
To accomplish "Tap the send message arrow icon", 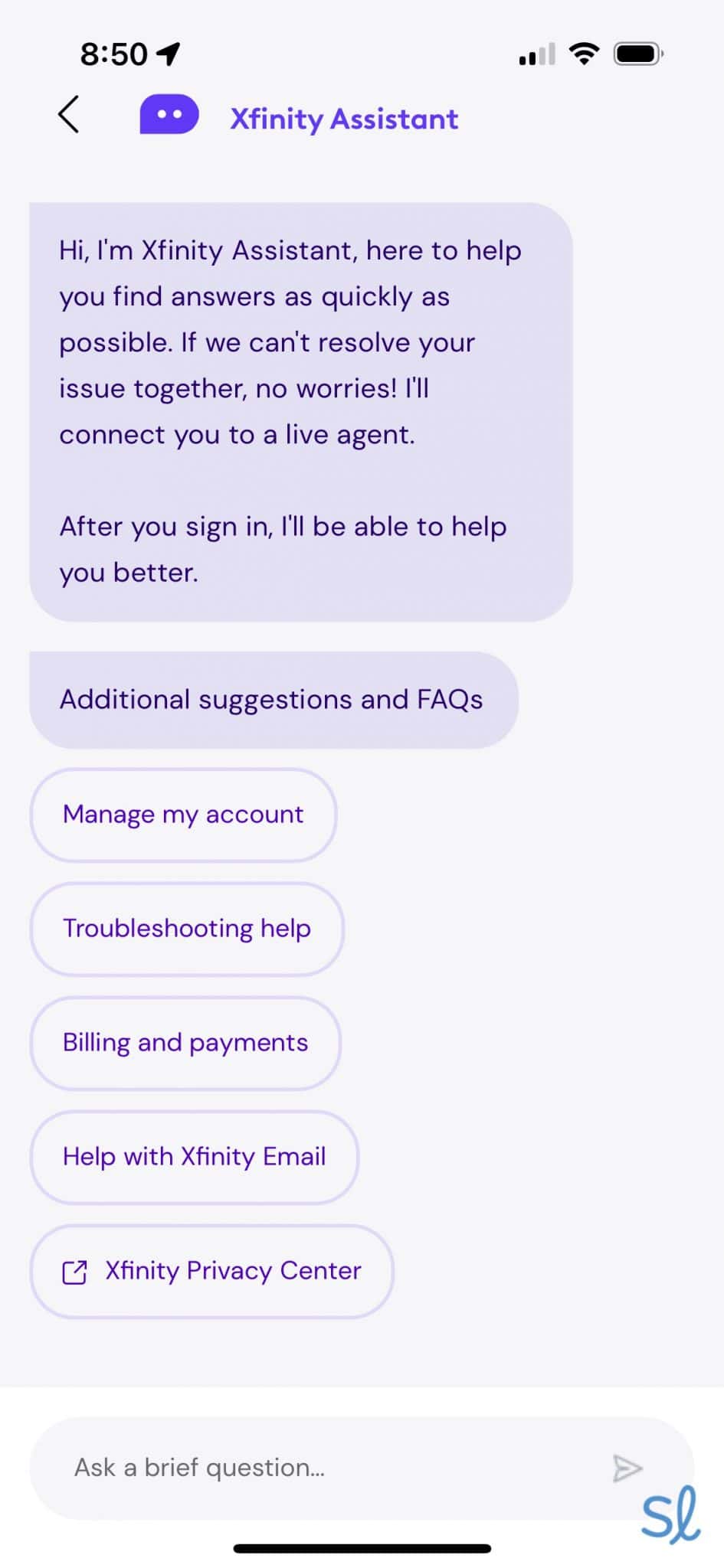I will tap(628, 1467).
